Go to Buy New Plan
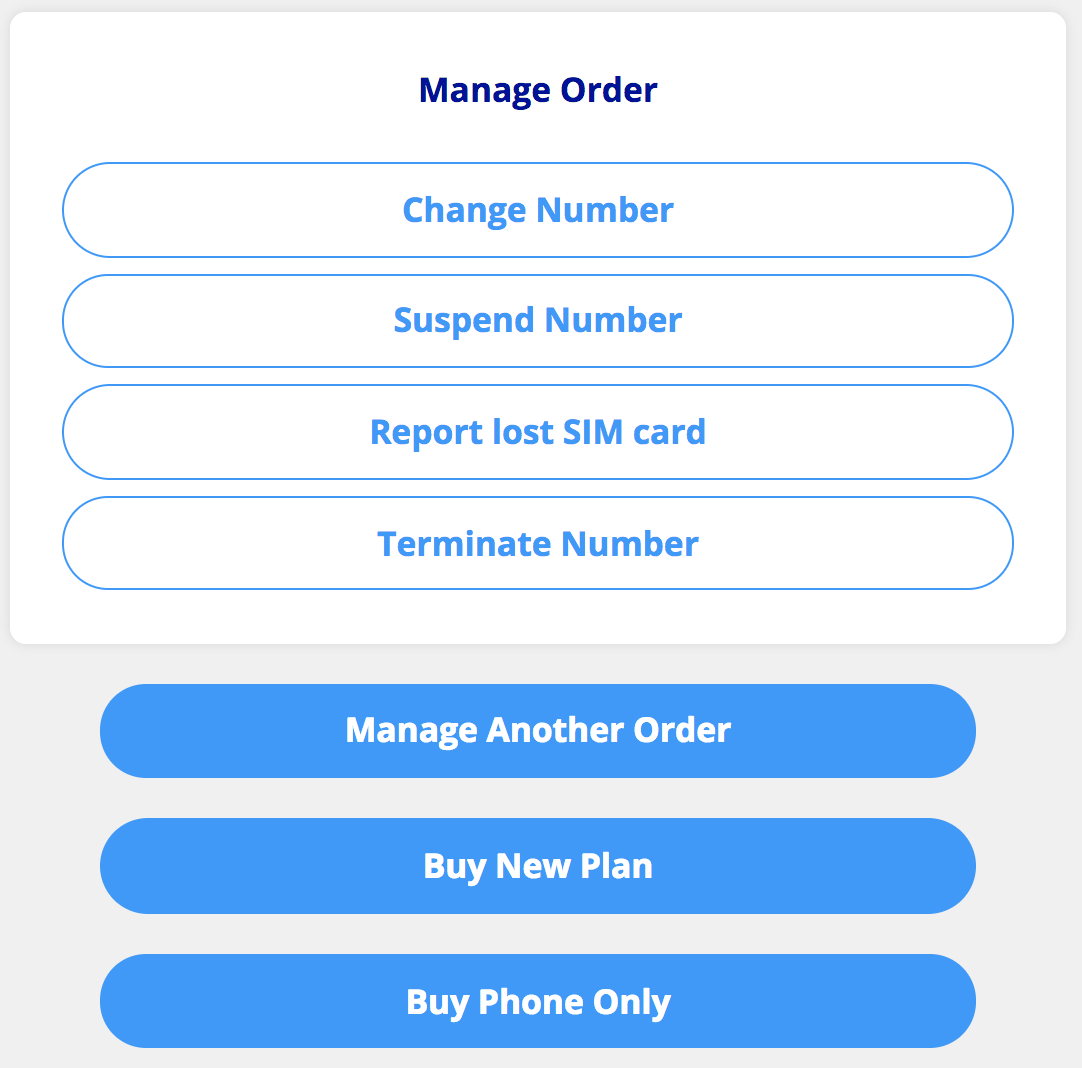Screen dimensions: 1082x1068 [x=538, y=866]
